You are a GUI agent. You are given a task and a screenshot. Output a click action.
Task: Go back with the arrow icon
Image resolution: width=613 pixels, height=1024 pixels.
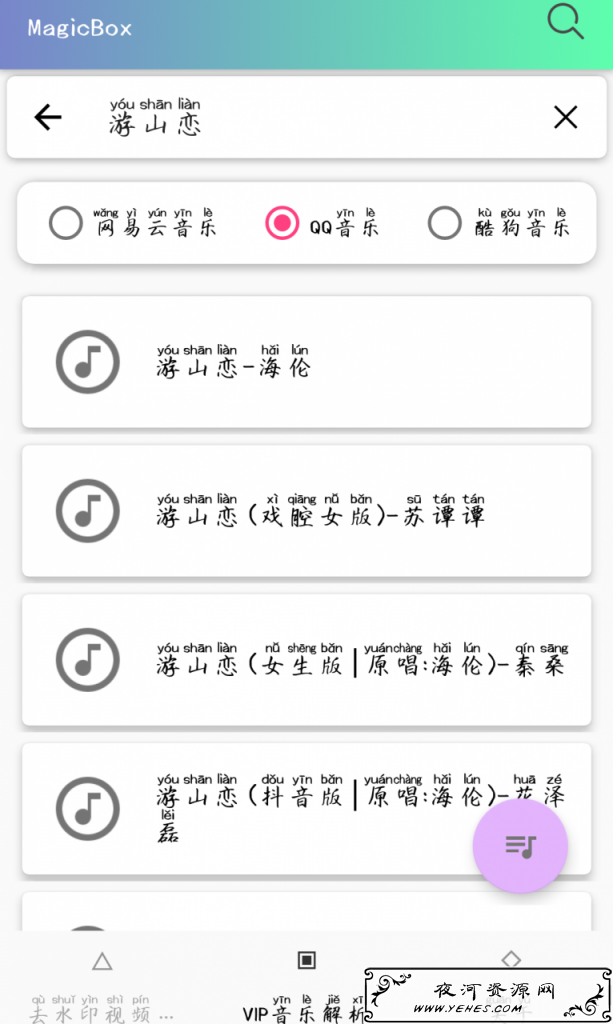click(48, 118)
